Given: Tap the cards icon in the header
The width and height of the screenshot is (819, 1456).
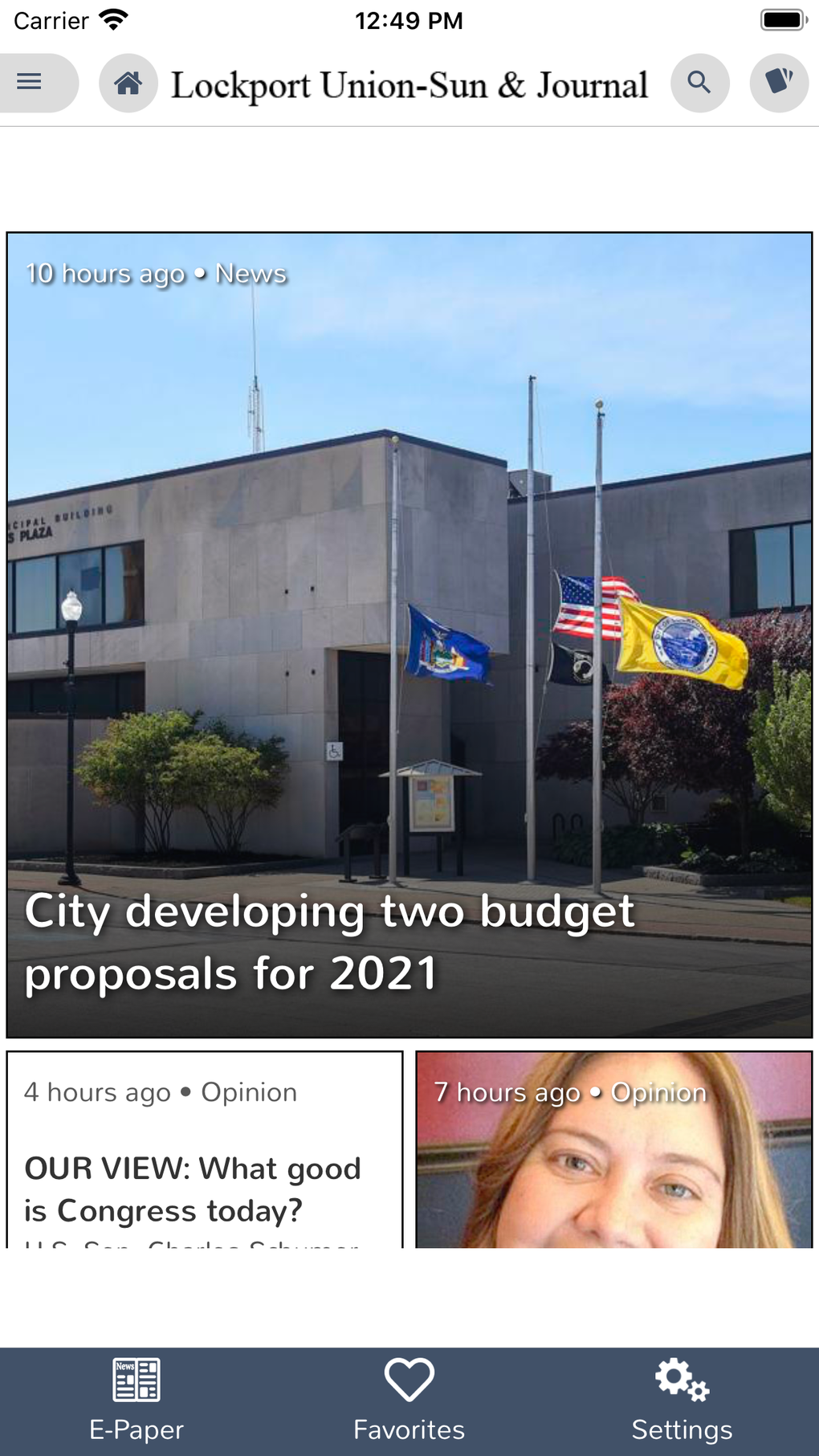Looking at the screenshot, I should point(778,83).
